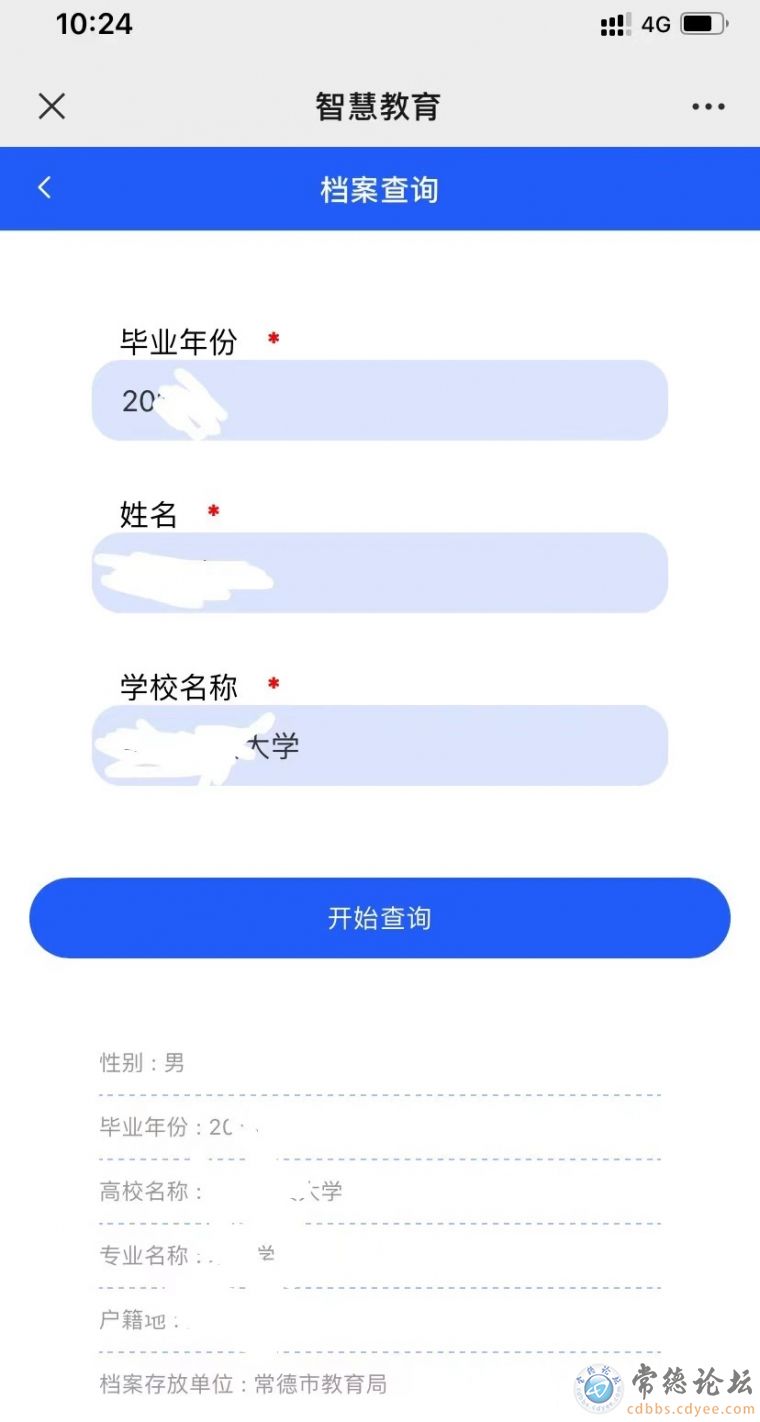Select the 学校名称 input field
The height and width of the screenshot is (1422, 760).
pos(380,745)
